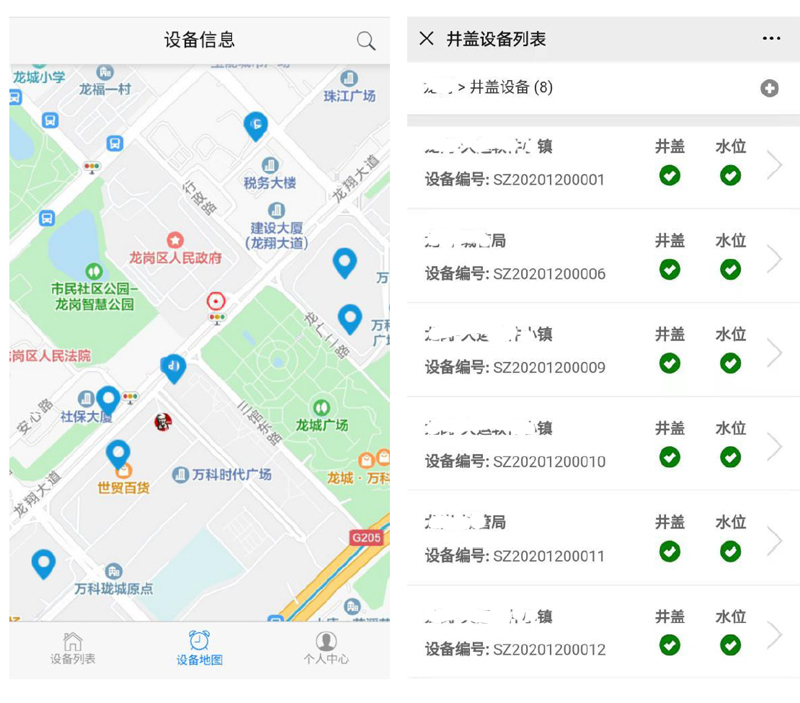Switch to the 设备列表 tab
The height and width of the screenshot is (703, 800).
[x=73, y=648]
